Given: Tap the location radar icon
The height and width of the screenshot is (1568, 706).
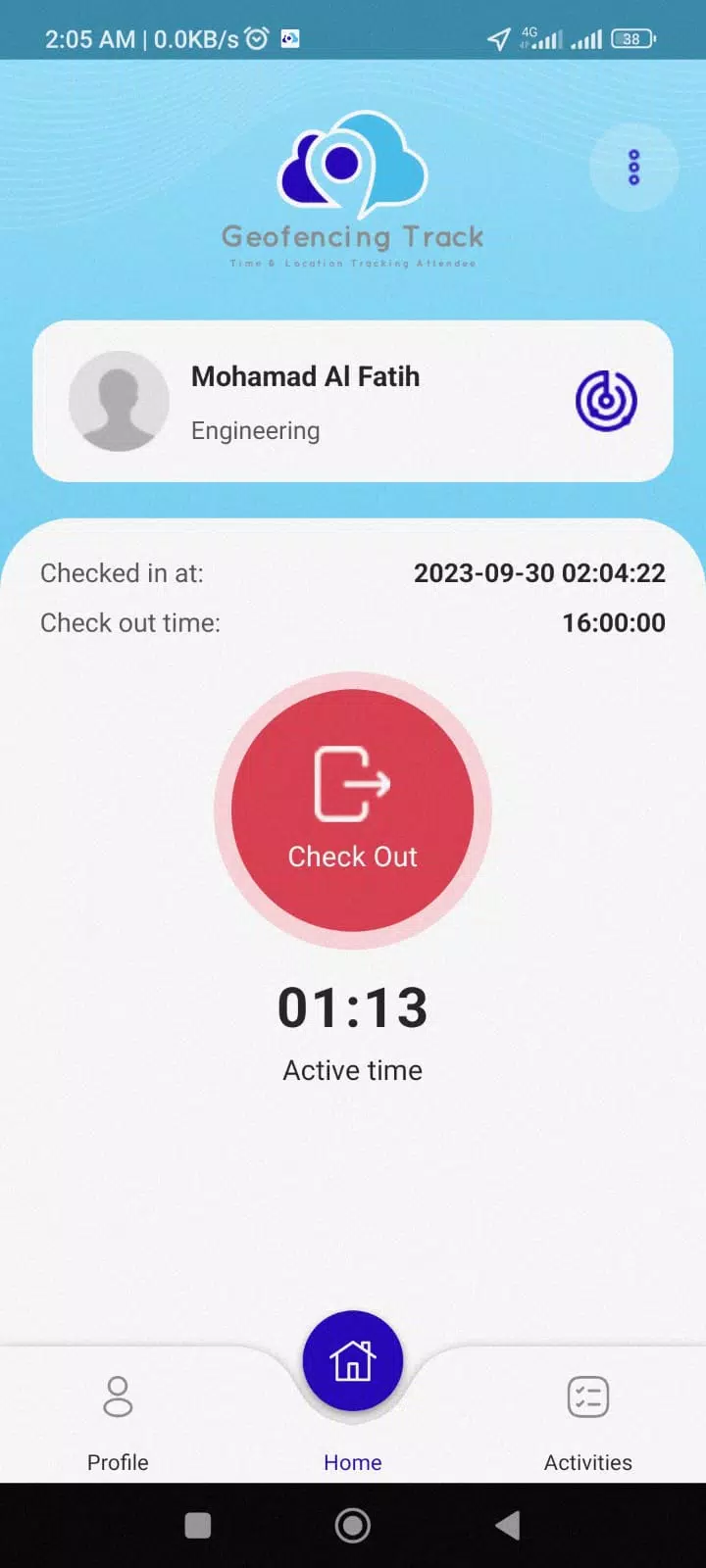Looking at the screenshot, I should point(606,401).
